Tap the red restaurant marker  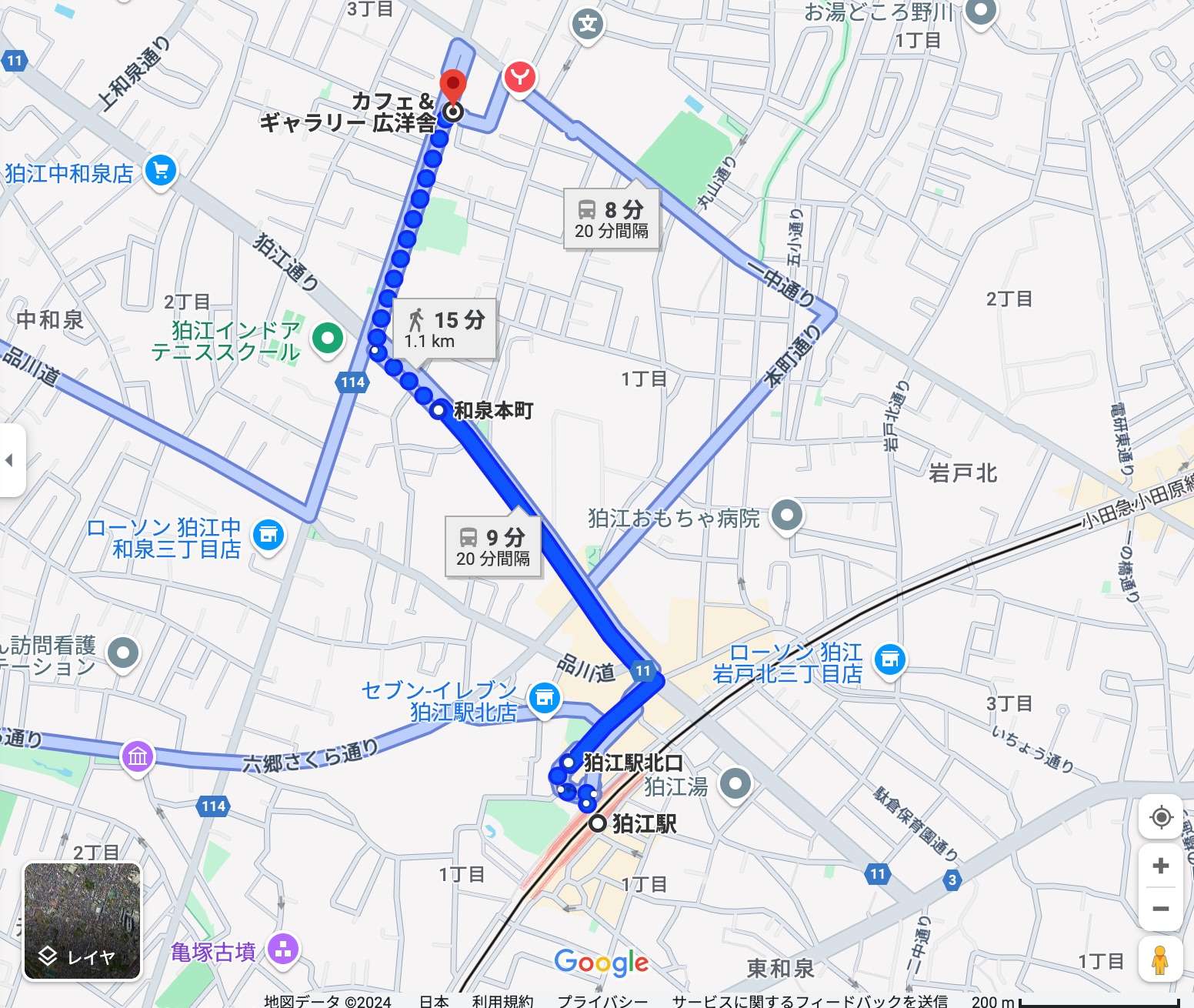[x=520, y=78]
